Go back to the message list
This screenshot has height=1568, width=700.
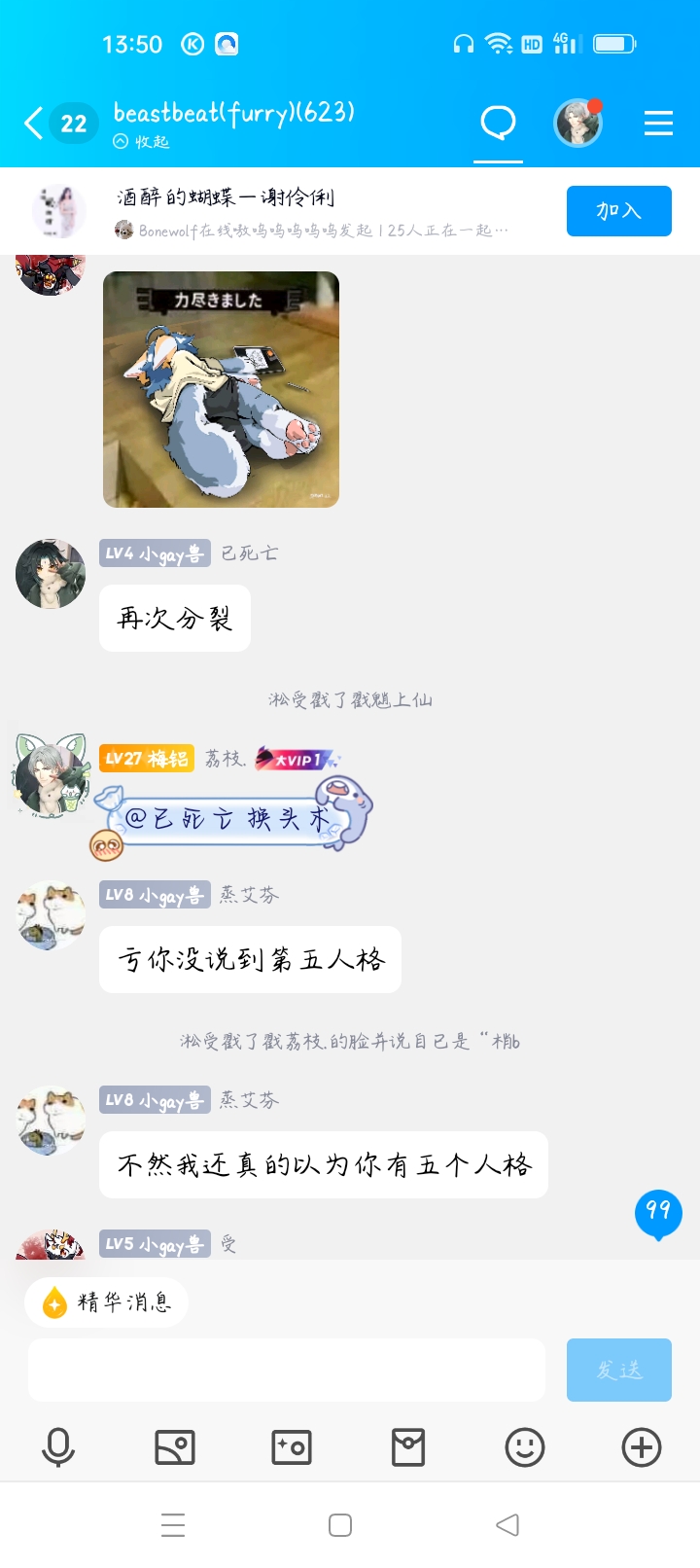(34, 124)
